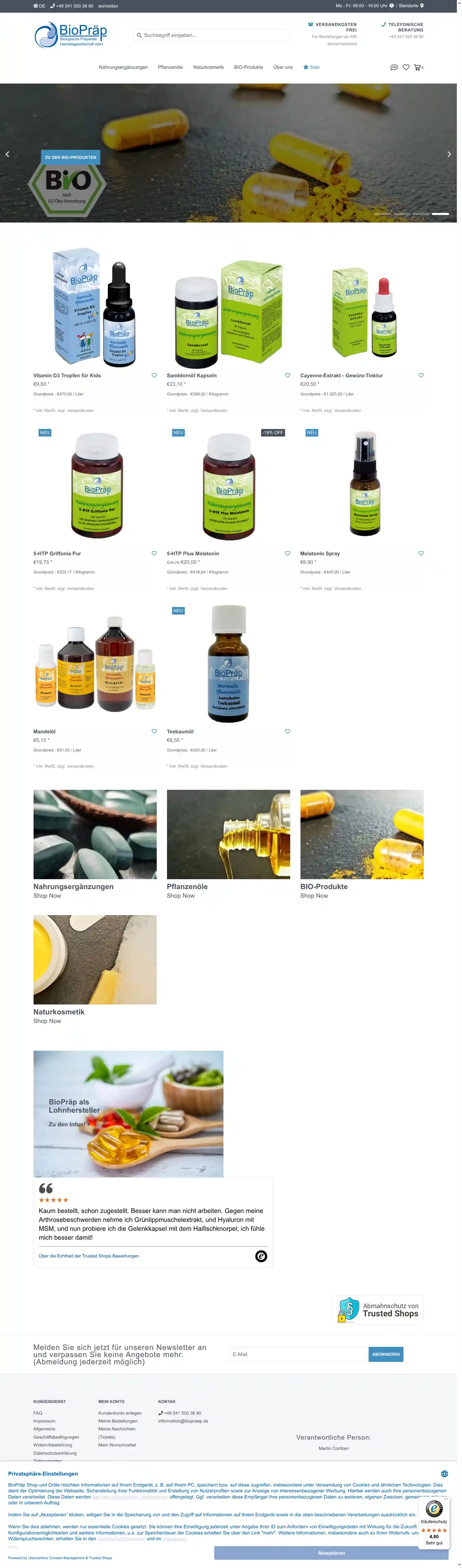This screenshot has width=462, height=1568.
Task: Browse the Naturkosmetik category tile
Action: tap(95, 960)
